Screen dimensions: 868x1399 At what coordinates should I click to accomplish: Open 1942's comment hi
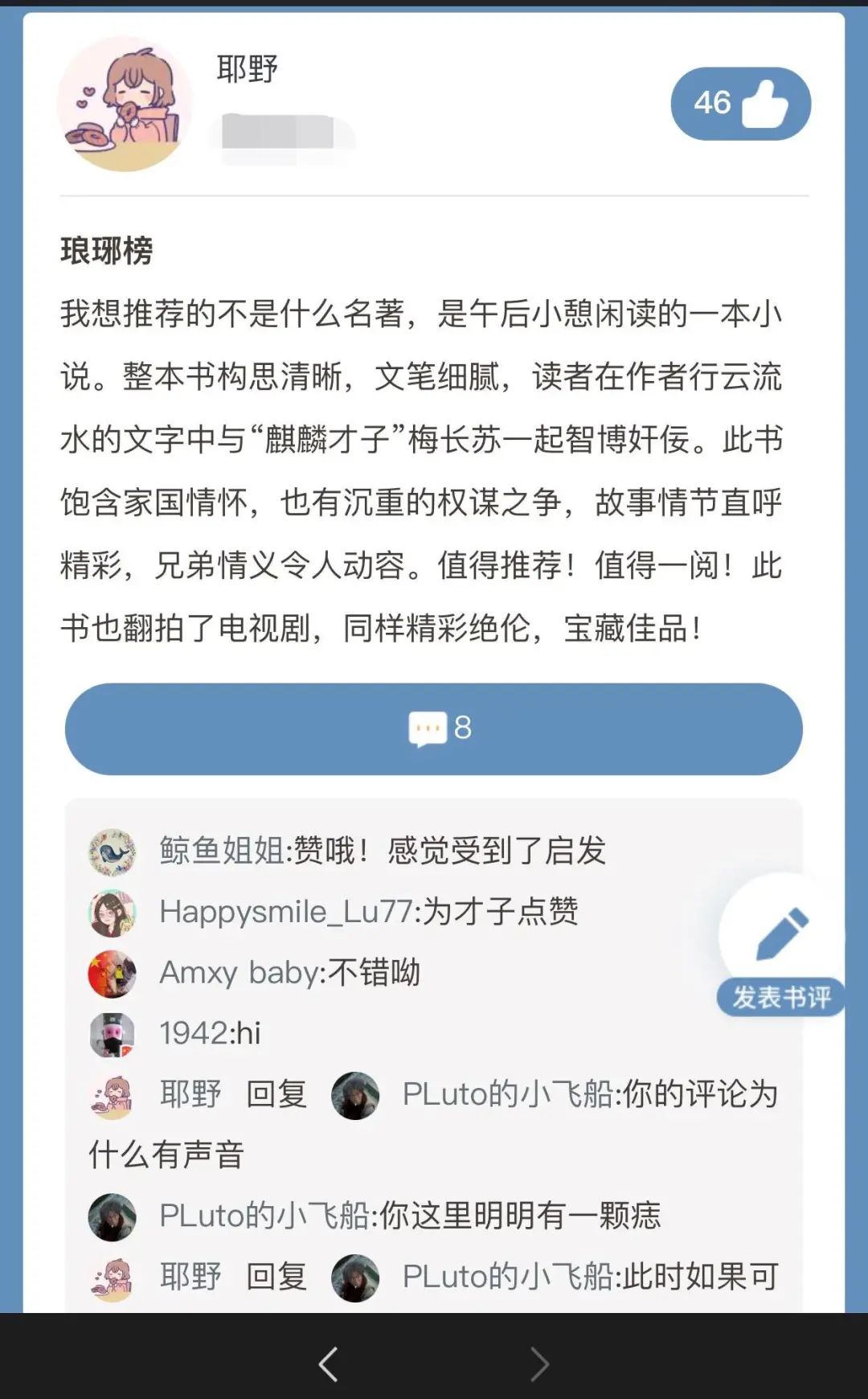[x=210, y=1034]
